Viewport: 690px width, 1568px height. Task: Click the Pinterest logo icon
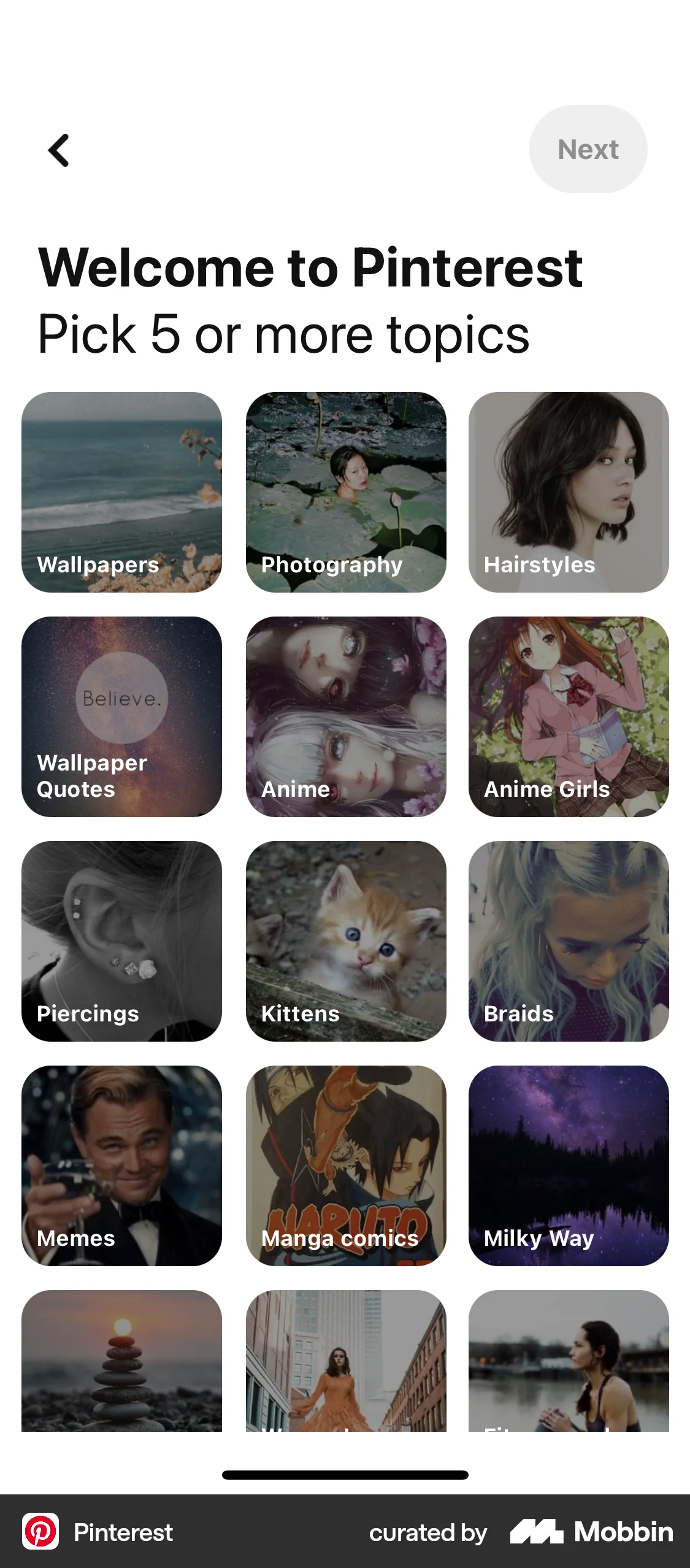[41, 1532]
